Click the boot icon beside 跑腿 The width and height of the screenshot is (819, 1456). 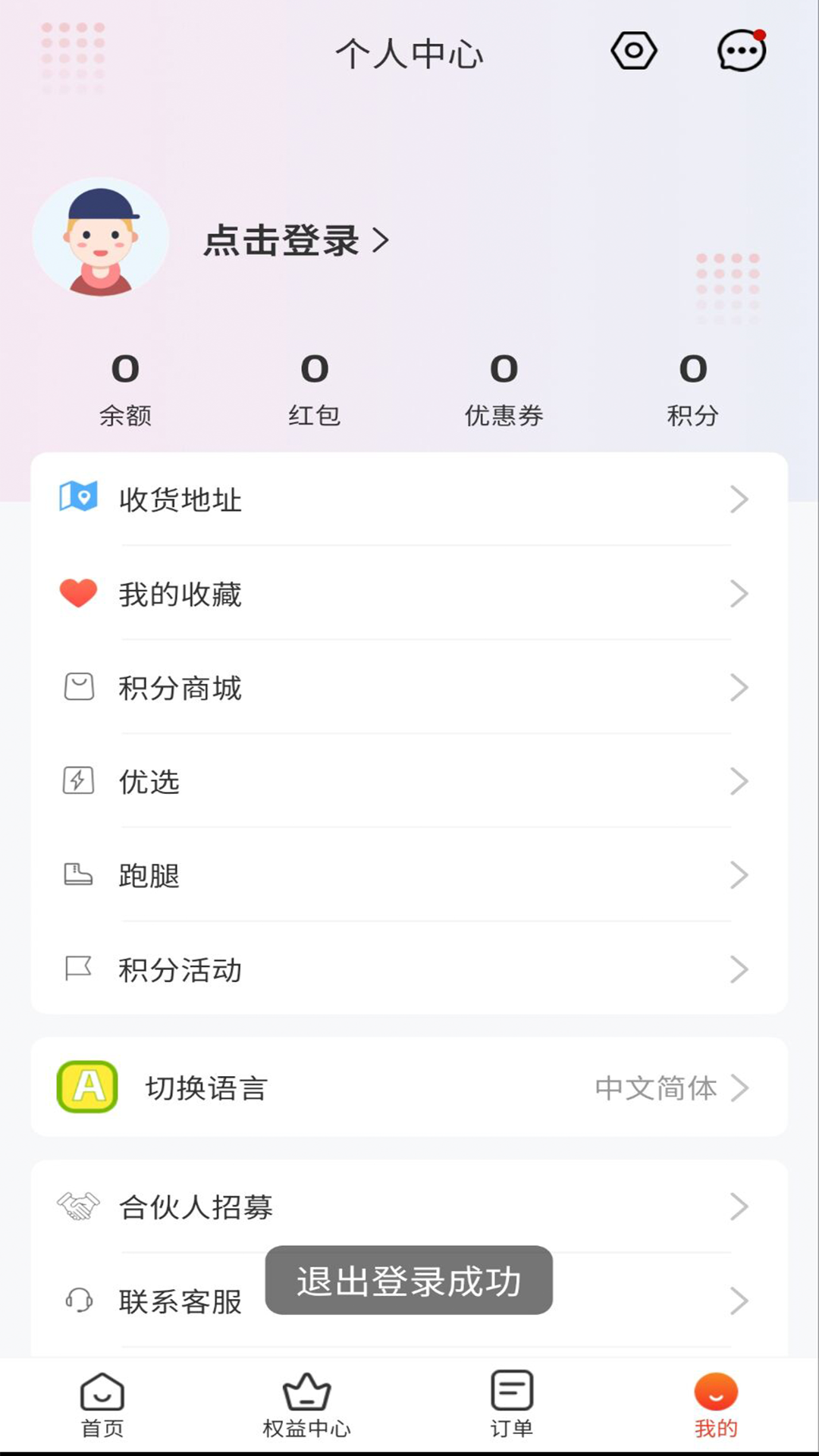pyautogui.click(x=78, y=874)
